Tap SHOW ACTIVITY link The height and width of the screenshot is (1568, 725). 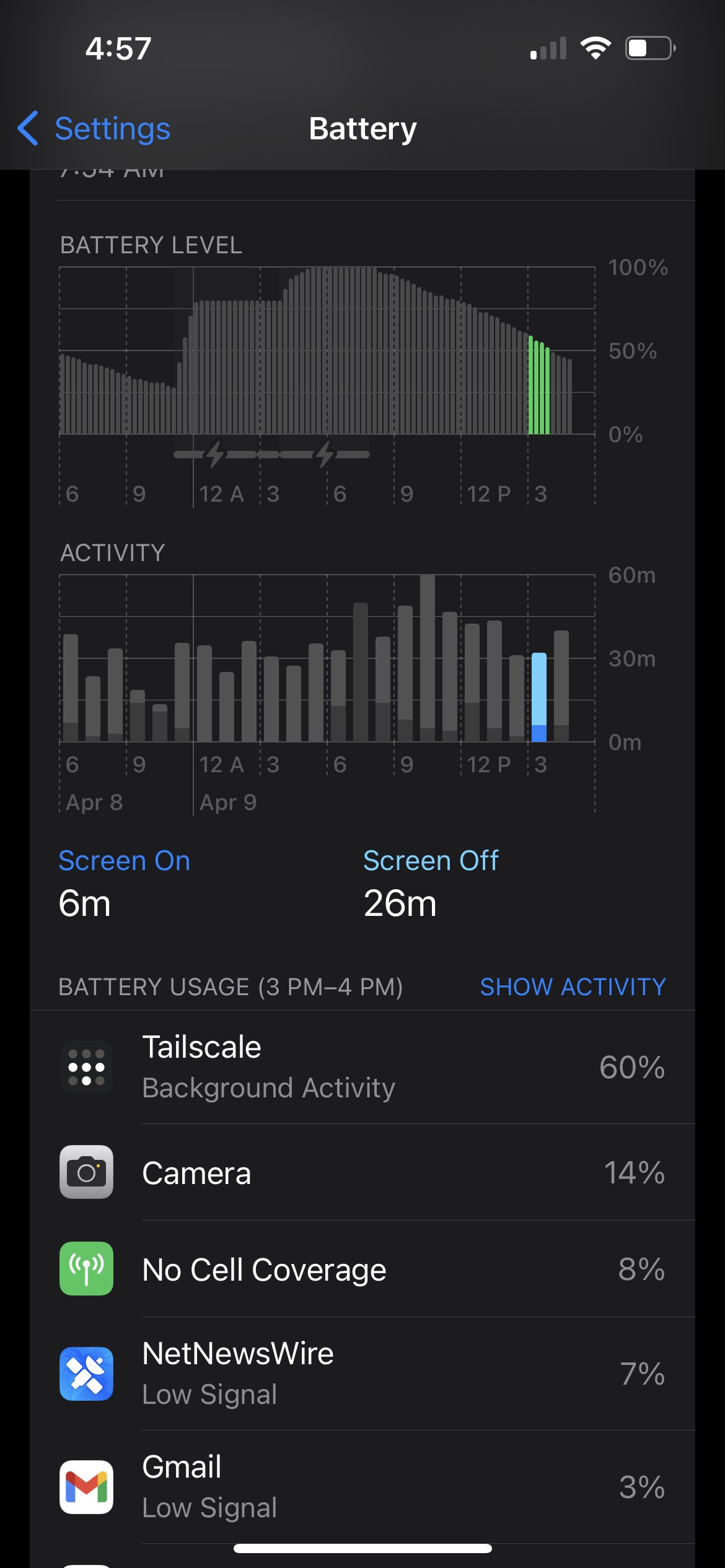click(573, 987)
